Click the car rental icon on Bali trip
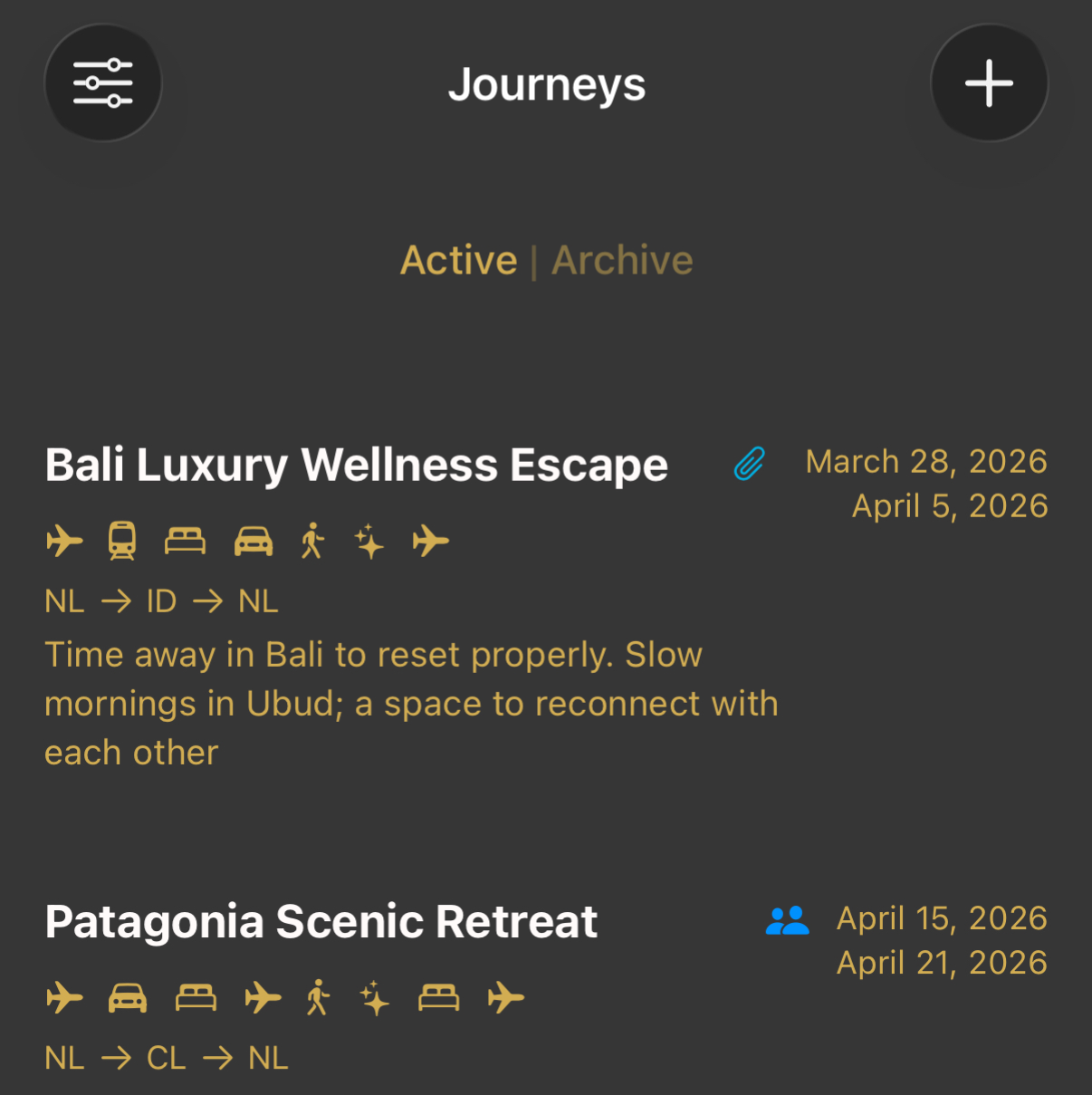The image size is (1092, 1095). click(x=254, y=541)
